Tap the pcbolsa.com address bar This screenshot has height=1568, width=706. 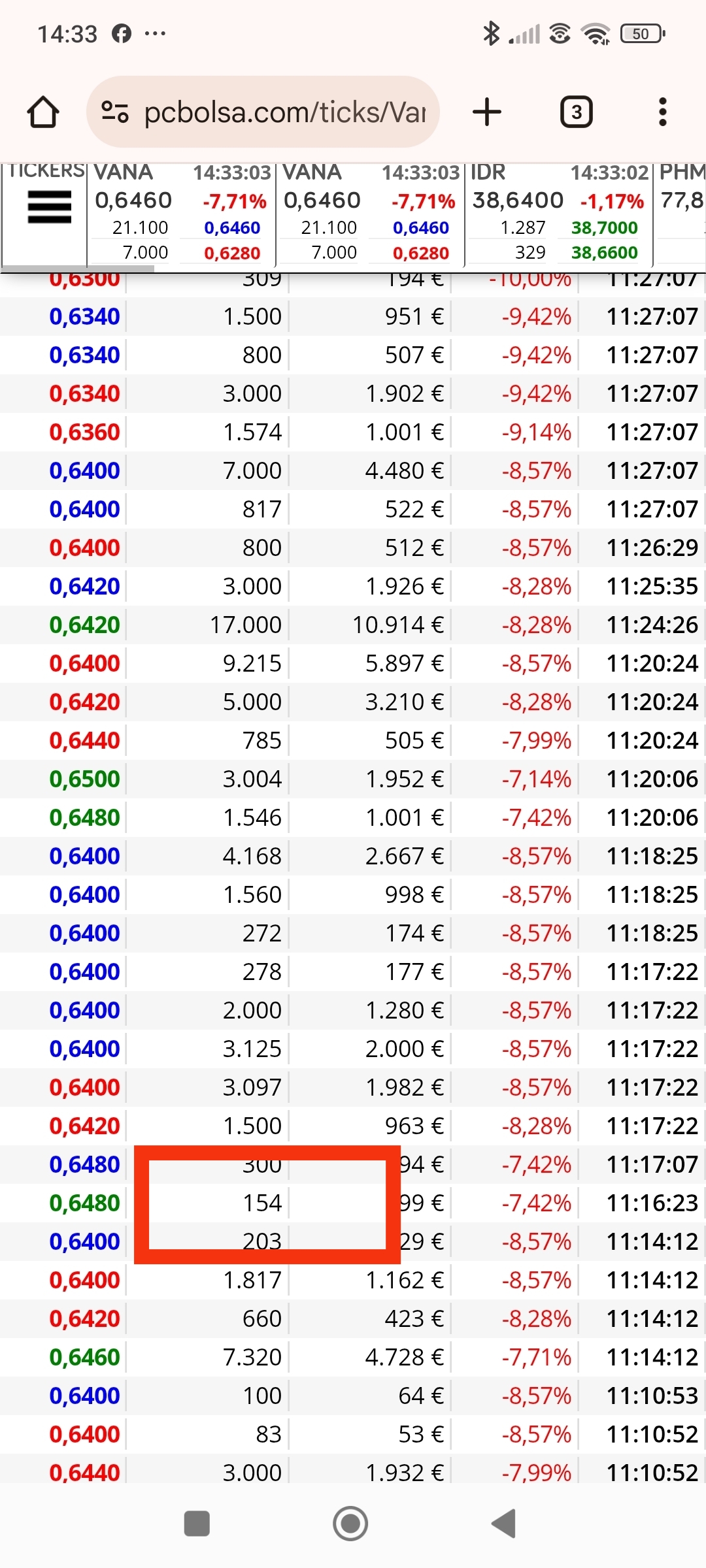click(x=263, y=112)
